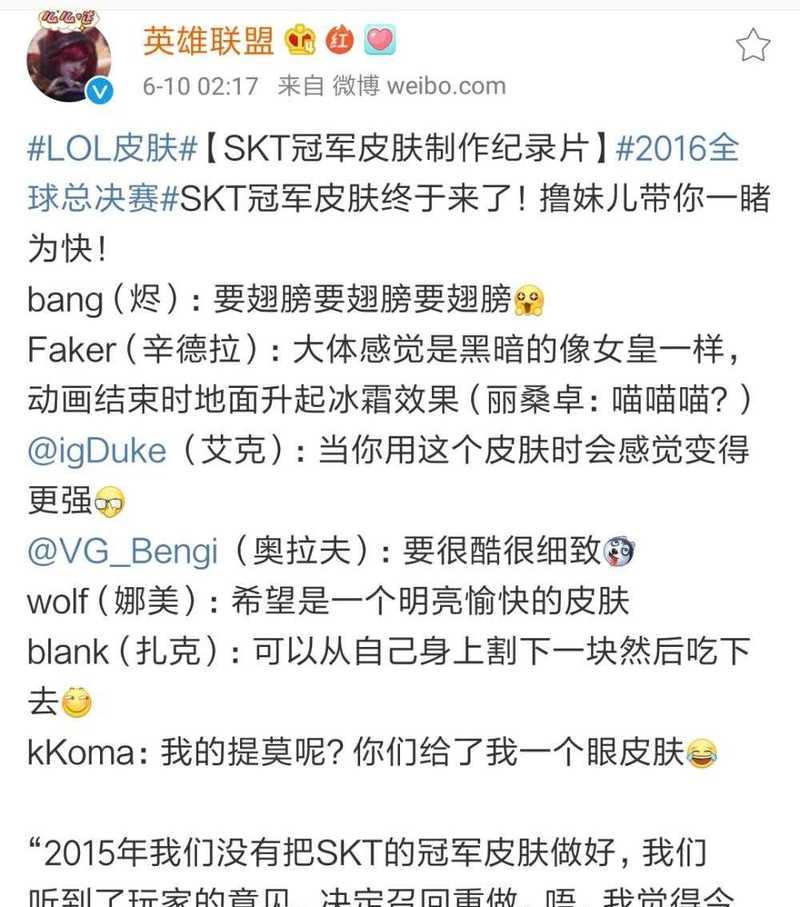Screen dimensions: 800x907
Task: Visit the @igDuke mention
Action: [x=97, y=451]
